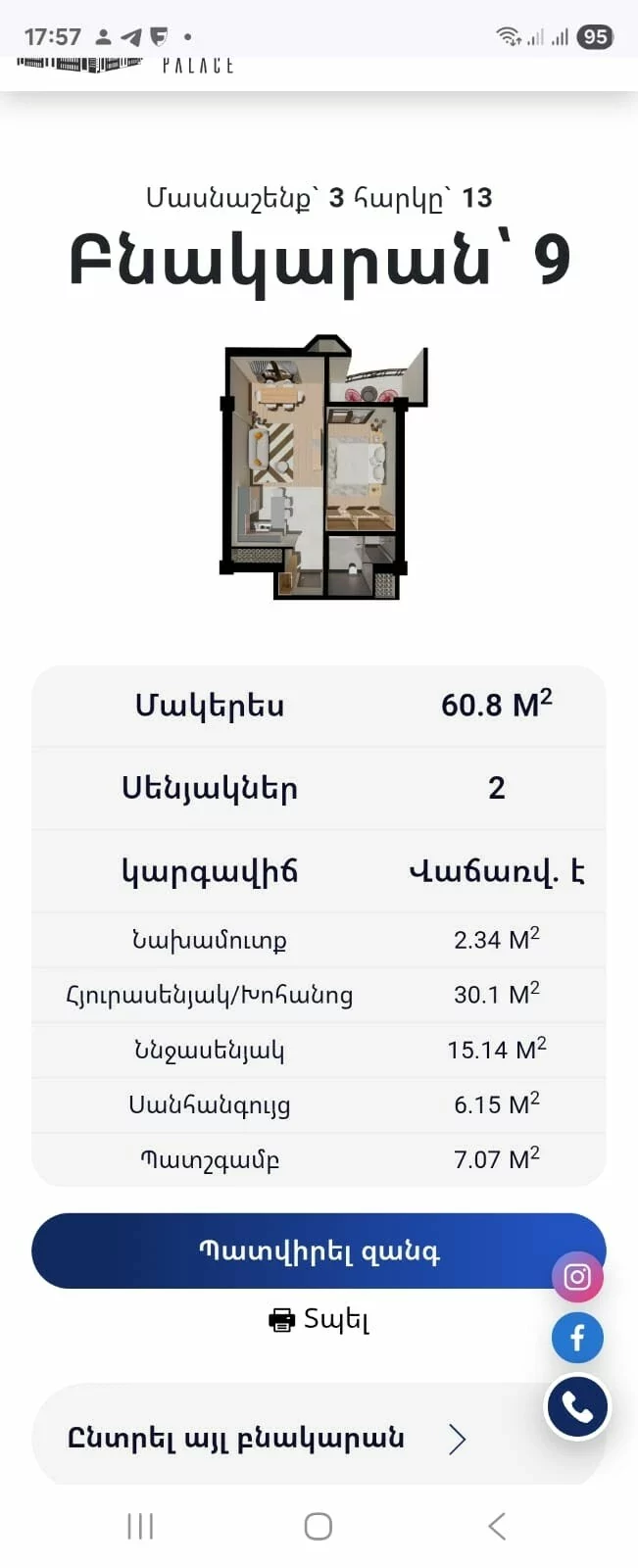Go to the home screen

tap(319, 1526)
